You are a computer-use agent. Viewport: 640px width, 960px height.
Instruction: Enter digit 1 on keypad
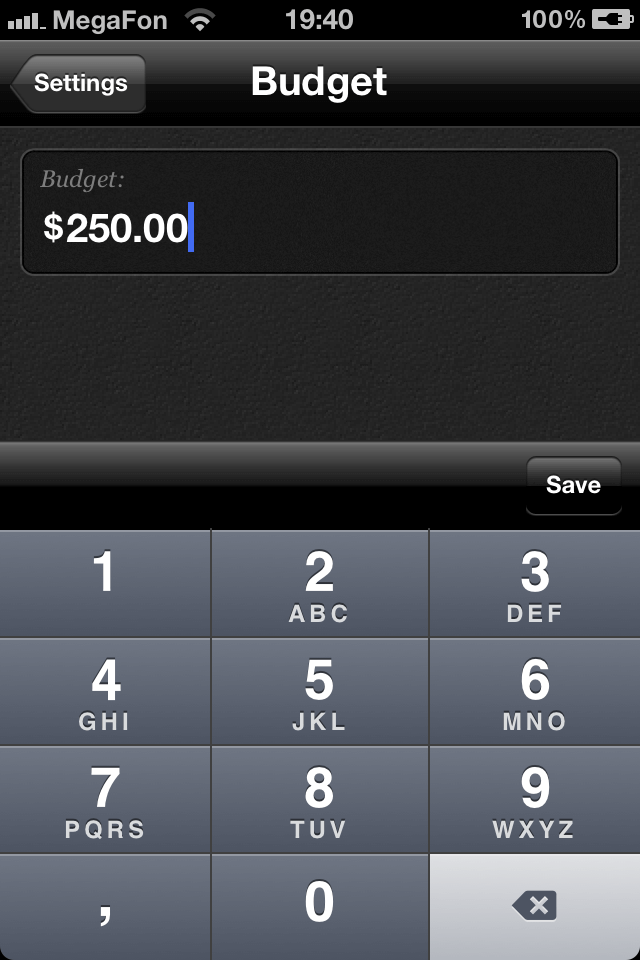[105, 584]
